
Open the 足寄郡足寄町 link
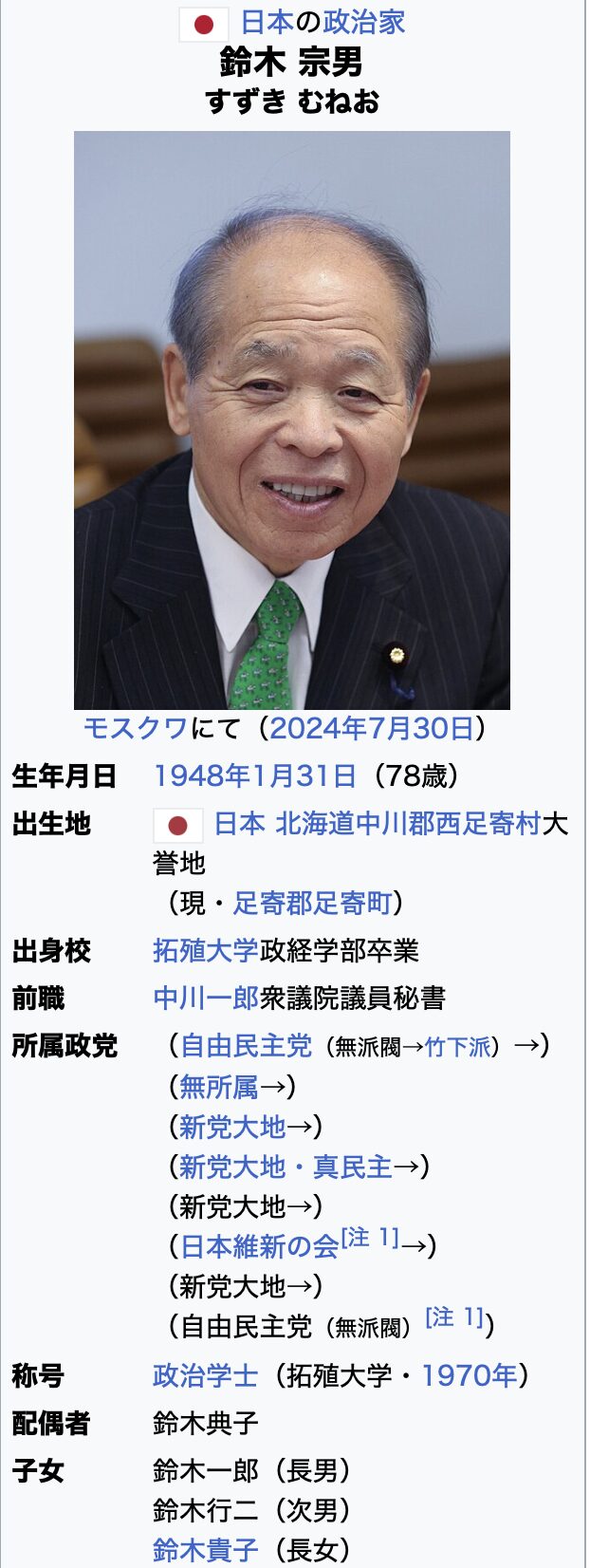[312, 903]
